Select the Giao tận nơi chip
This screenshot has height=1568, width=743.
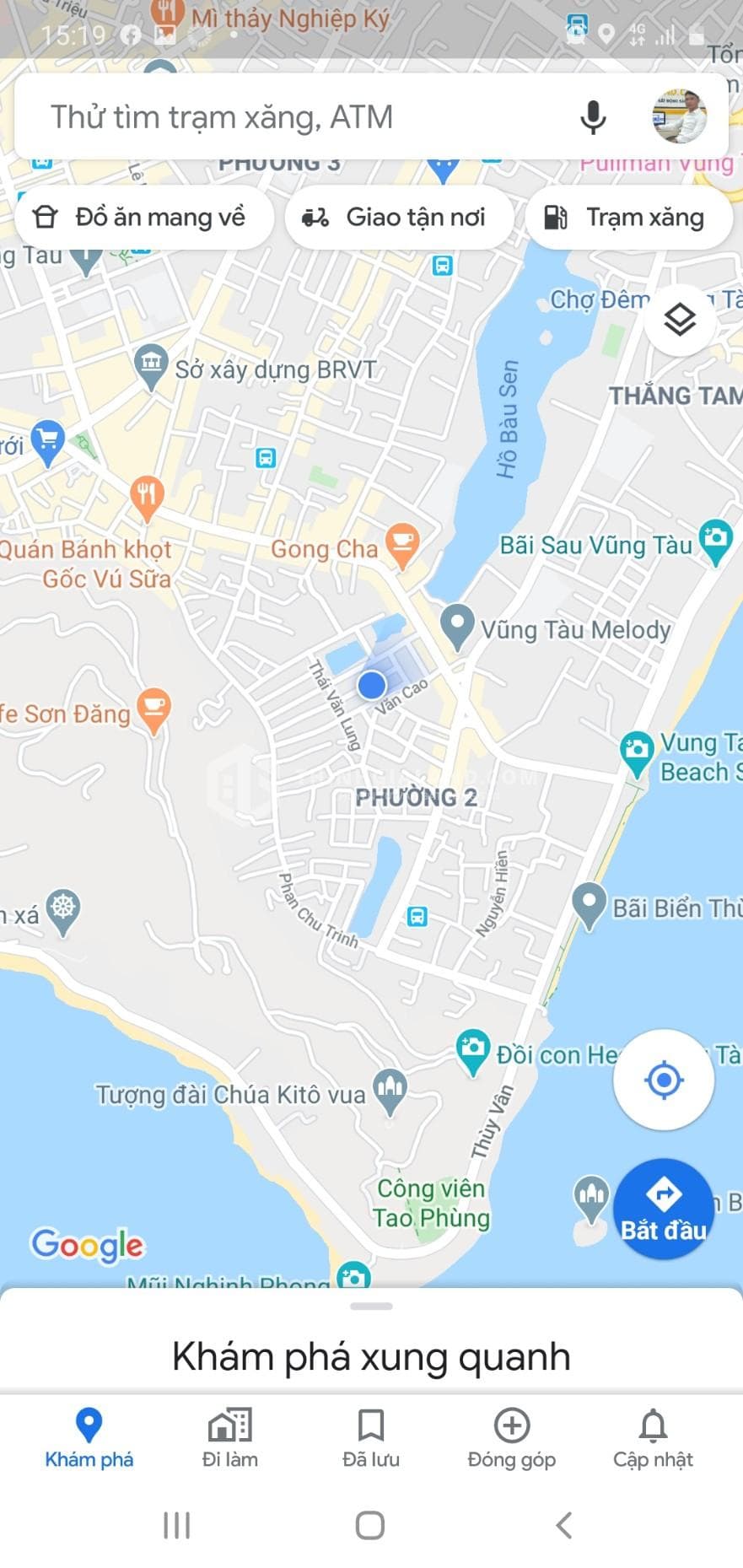(399, 218)
